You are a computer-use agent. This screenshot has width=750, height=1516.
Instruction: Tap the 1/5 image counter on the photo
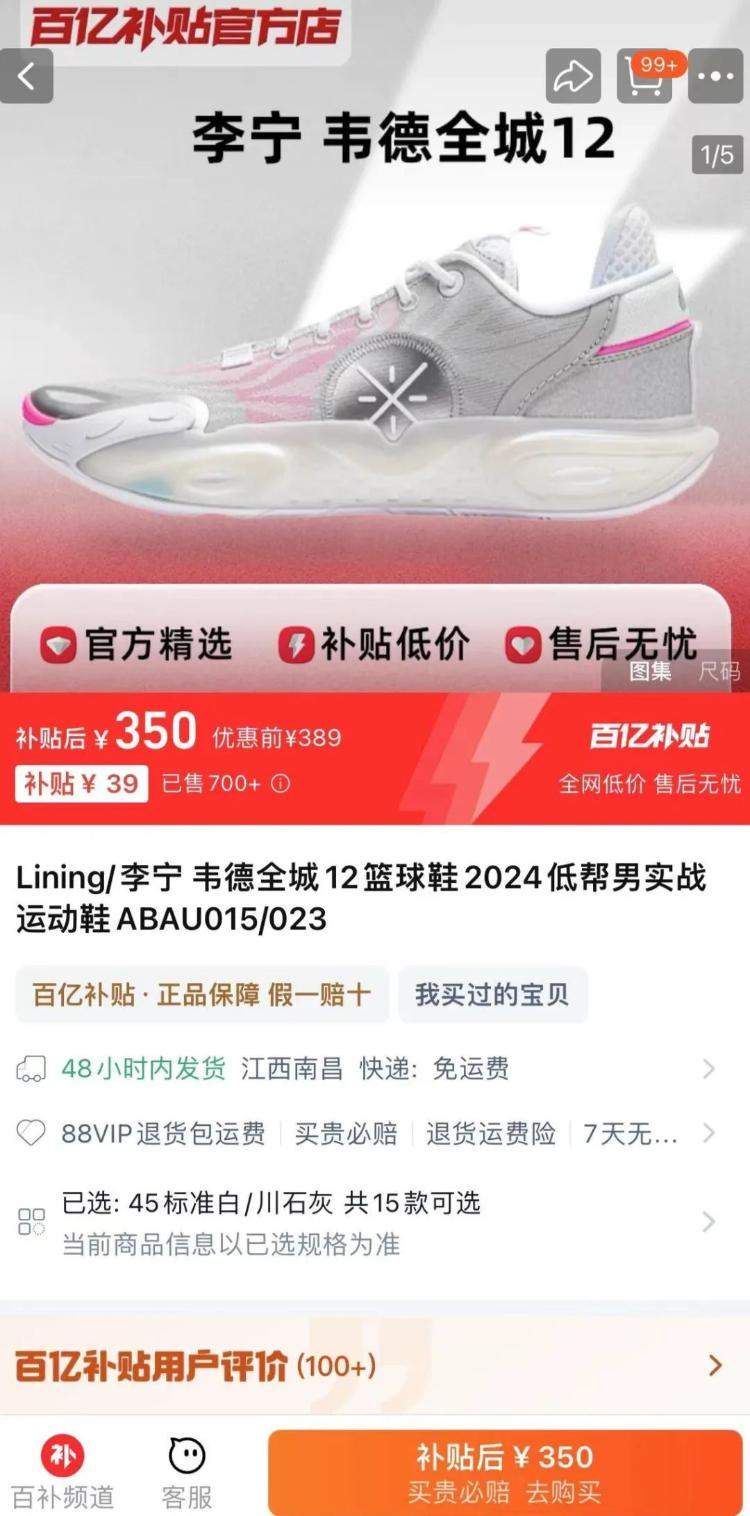(718, 155)
